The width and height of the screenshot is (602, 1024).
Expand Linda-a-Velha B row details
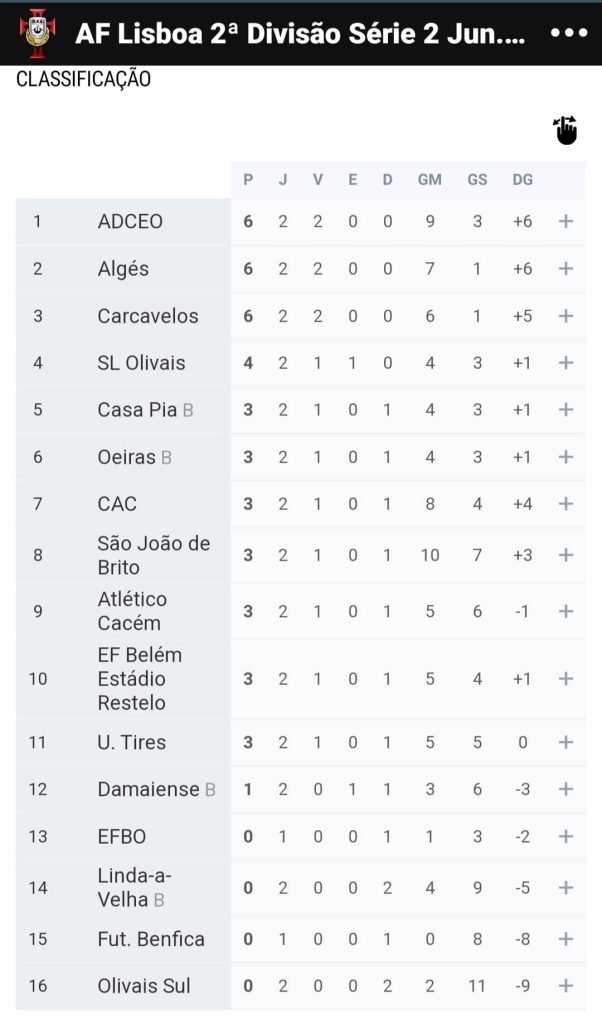click(x=566, y=888)
